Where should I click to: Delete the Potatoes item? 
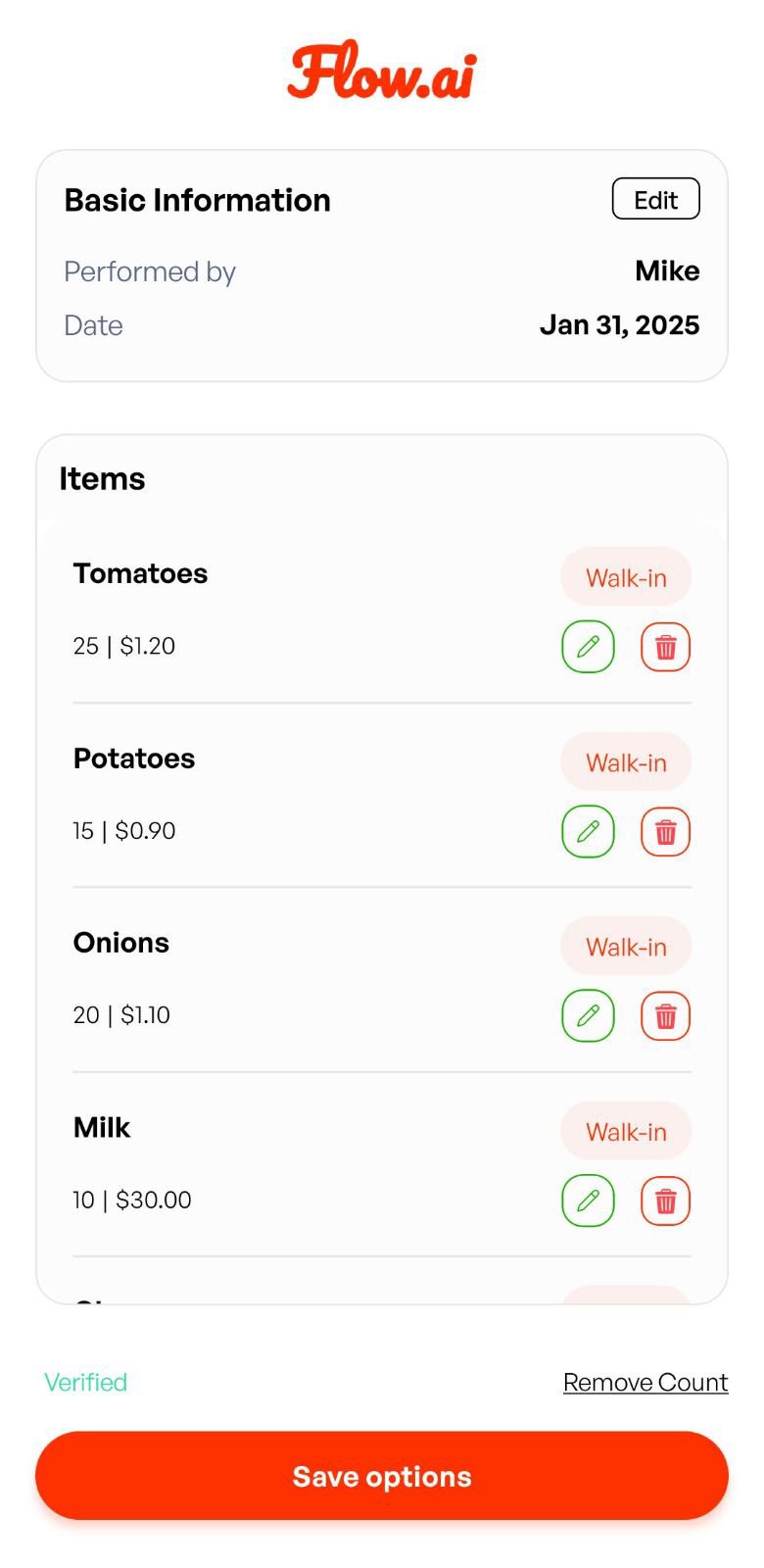665,832
